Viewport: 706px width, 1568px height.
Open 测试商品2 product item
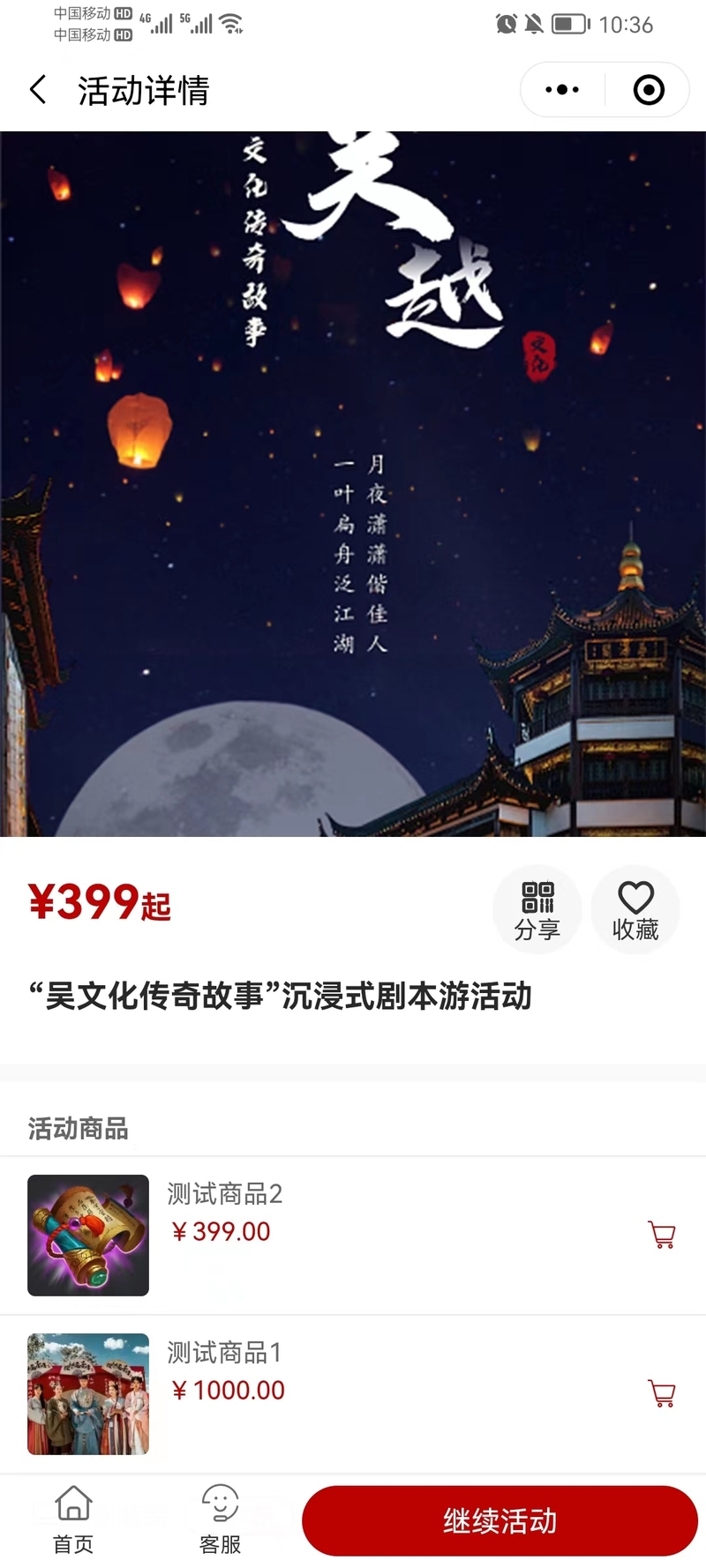tap(225, 1194)
